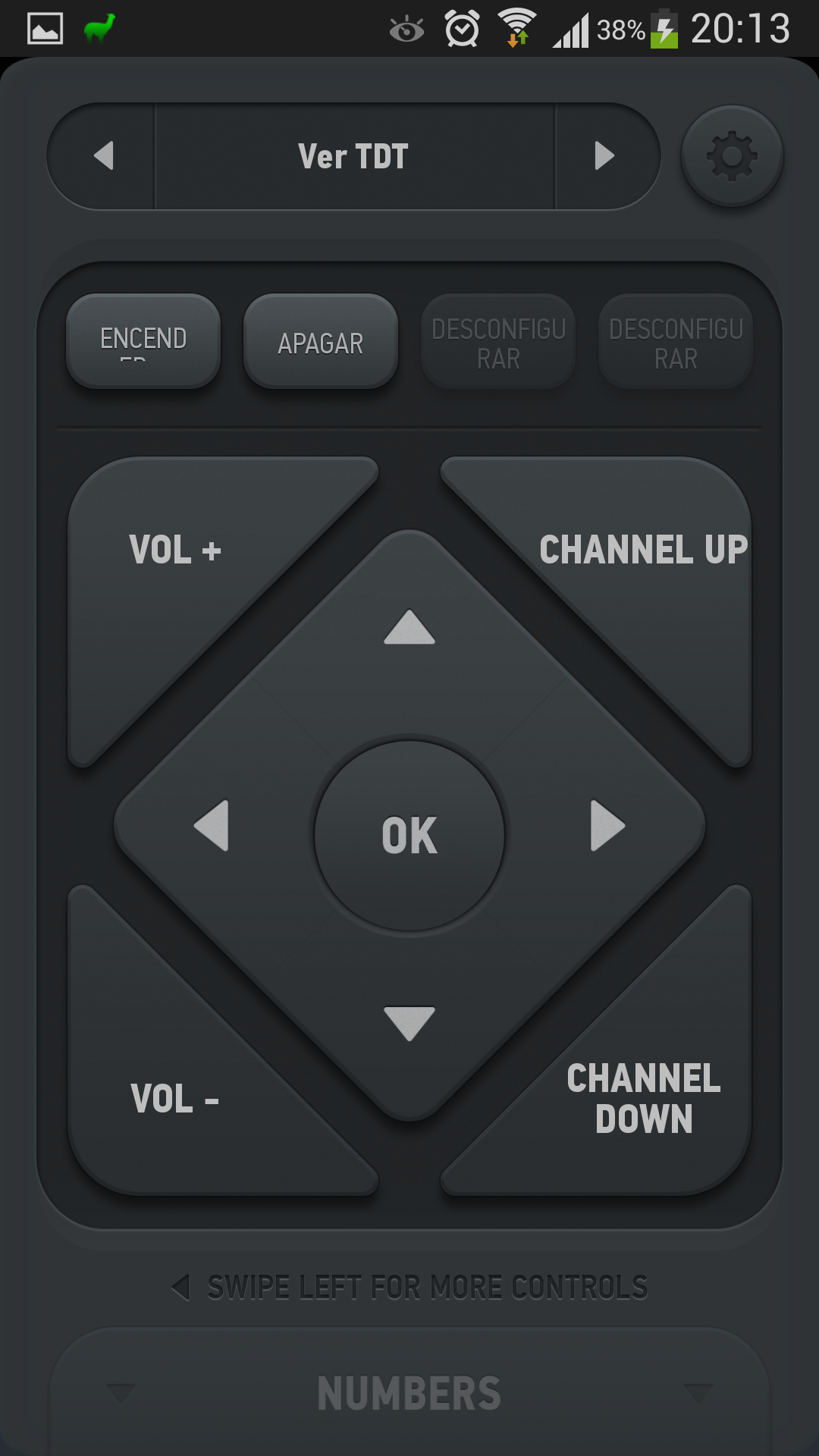Screen dimensions: 819x1456
Task: Tap the APAGAR button
Action: [x=320, y=342]
